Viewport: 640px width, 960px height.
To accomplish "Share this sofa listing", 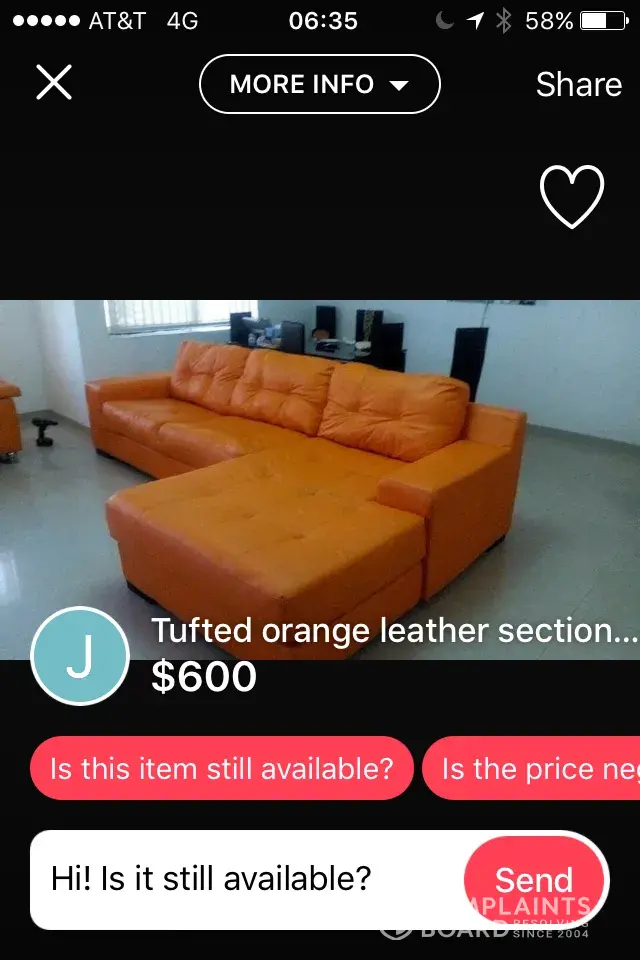I will (x=578, y=84).
